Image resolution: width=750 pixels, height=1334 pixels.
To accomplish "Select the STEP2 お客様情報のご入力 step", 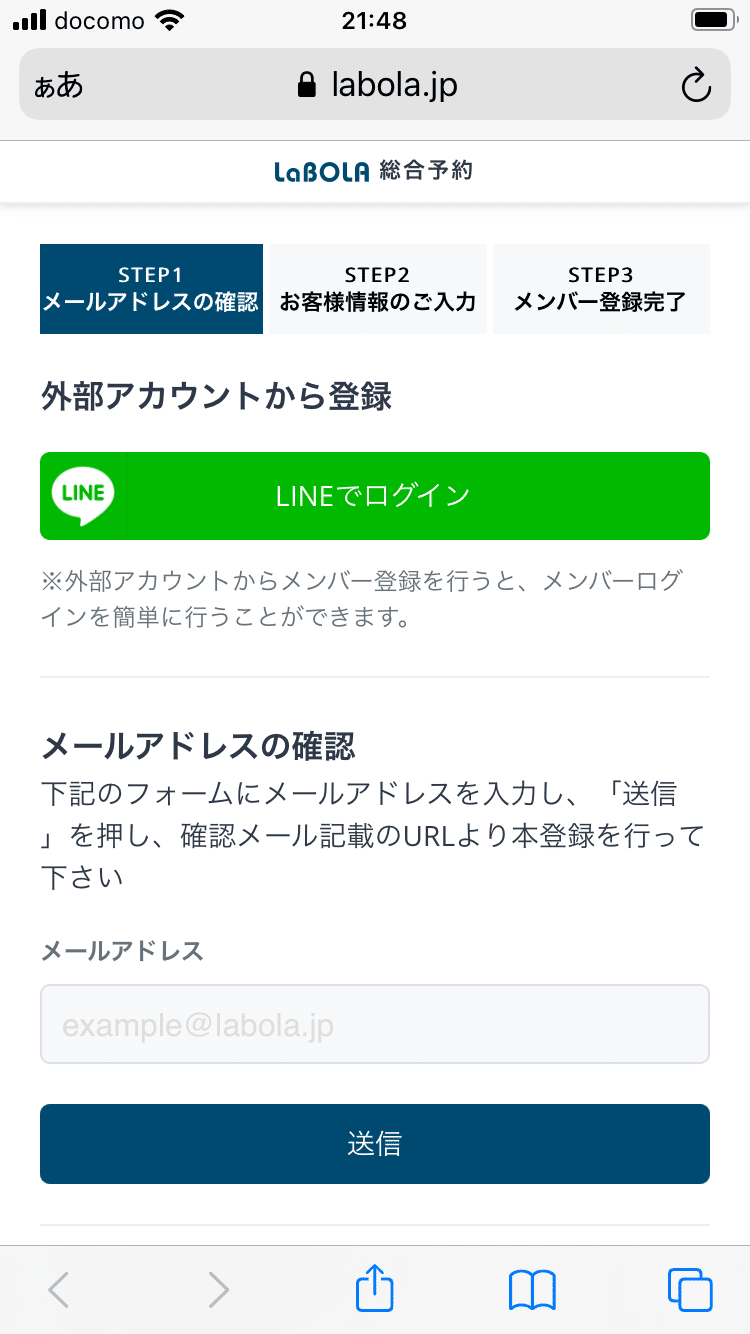I will pyautogui.click(x=377, y=289).
